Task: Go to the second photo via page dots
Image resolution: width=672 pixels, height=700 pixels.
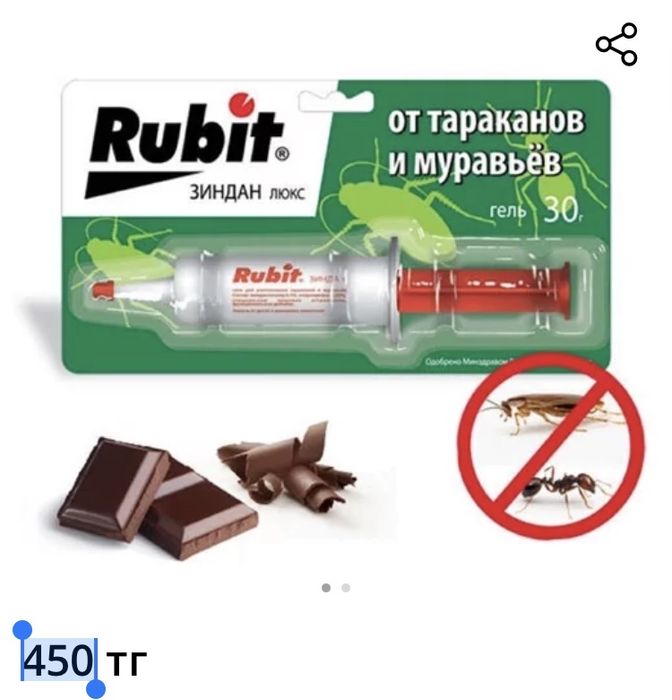Action: pos(346,588)
